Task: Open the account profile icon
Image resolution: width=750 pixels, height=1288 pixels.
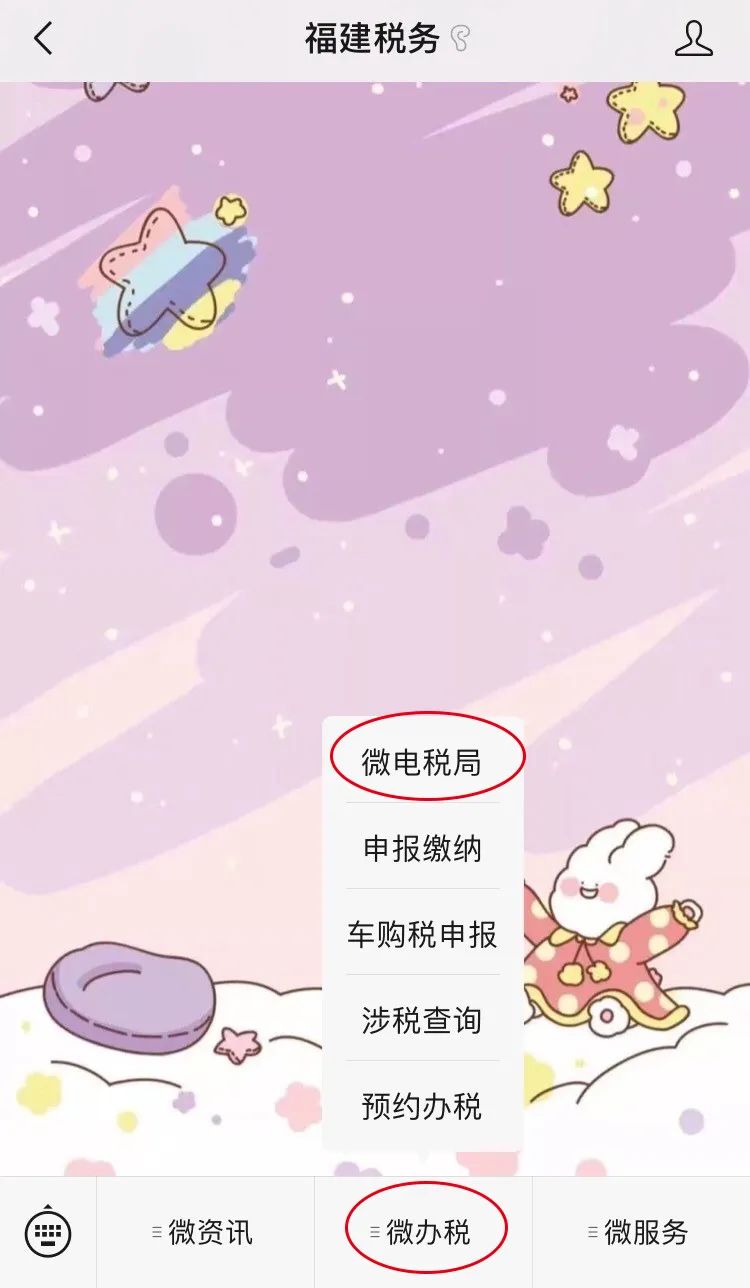Action: (694, 39)
